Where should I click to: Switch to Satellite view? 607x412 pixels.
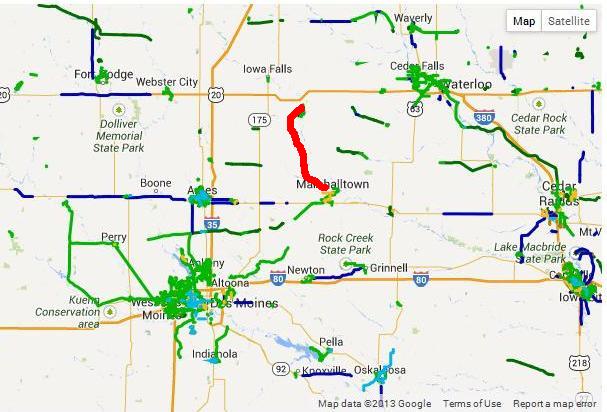pyautogui.click(x=568, y=21)
